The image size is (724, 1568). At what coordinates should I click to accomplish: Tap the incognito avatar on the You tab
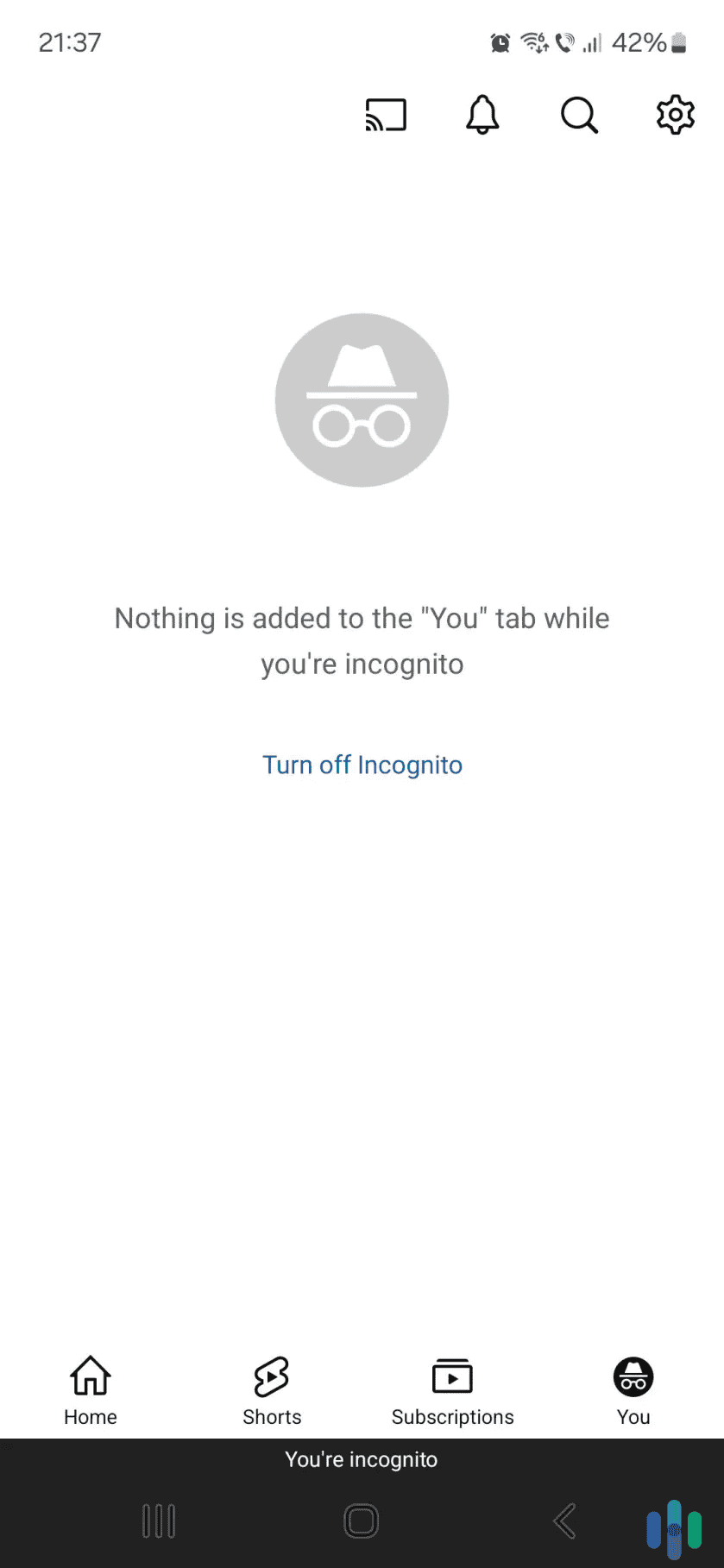tap(633, 1376)
